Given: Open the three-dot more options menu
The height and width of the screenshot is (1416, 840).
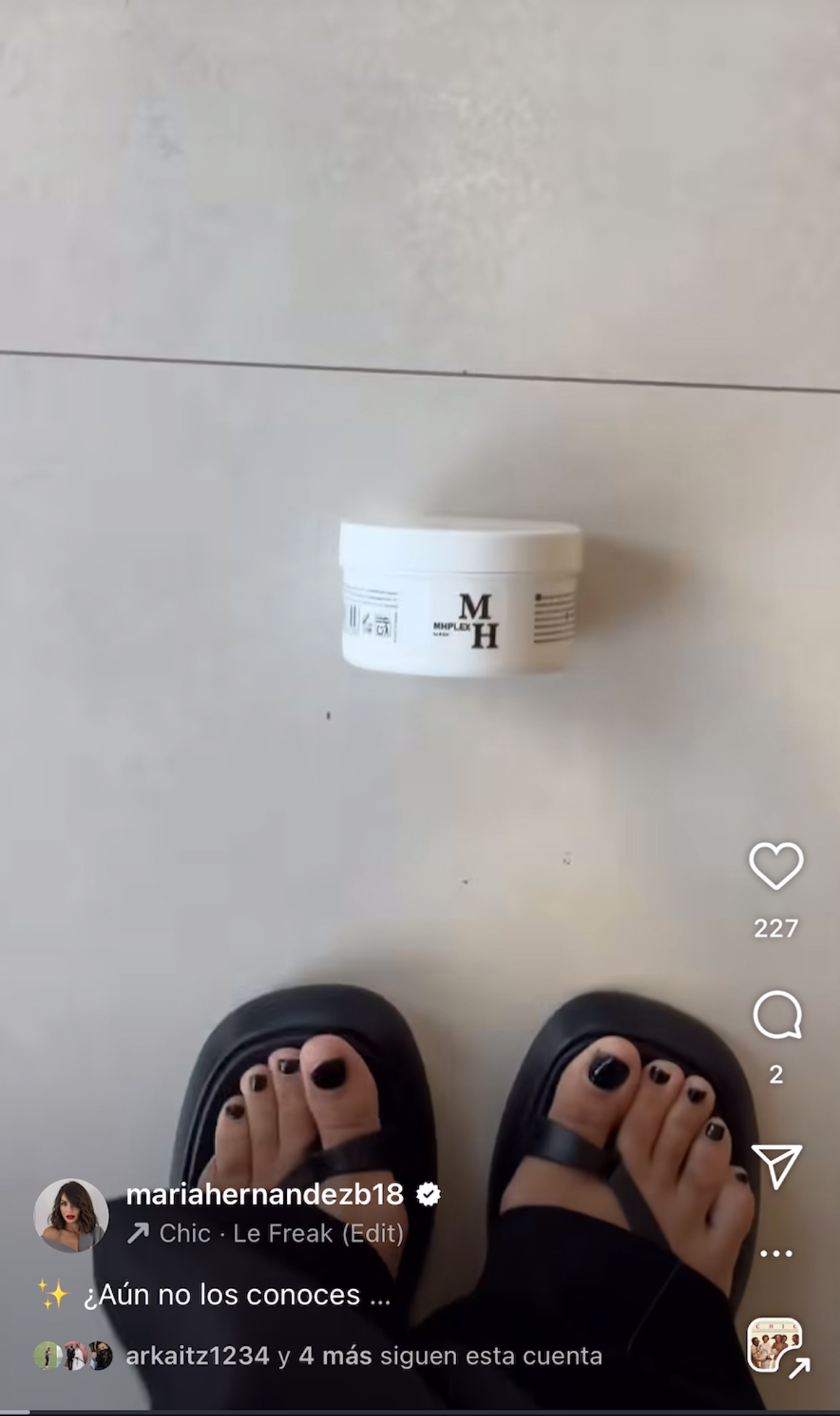Looking at the screenshot, I should (x=776, y=1254).
